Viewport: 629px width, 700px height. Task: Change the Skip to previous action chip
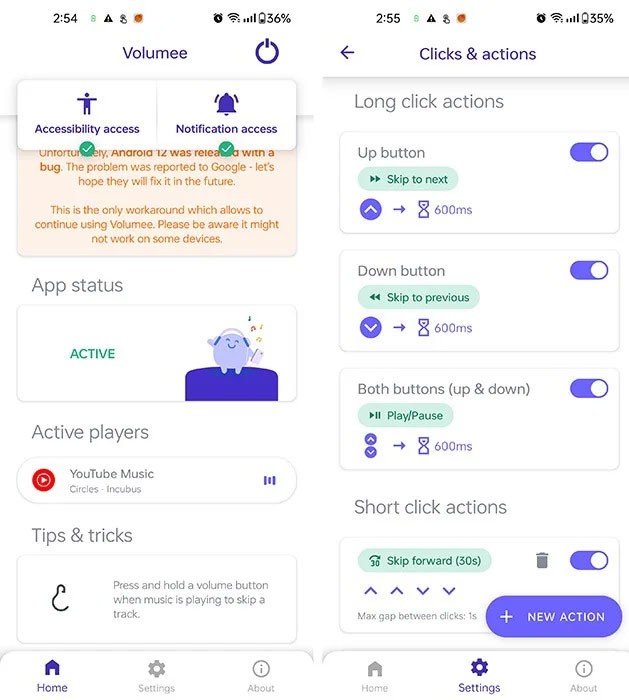point(418,297)
